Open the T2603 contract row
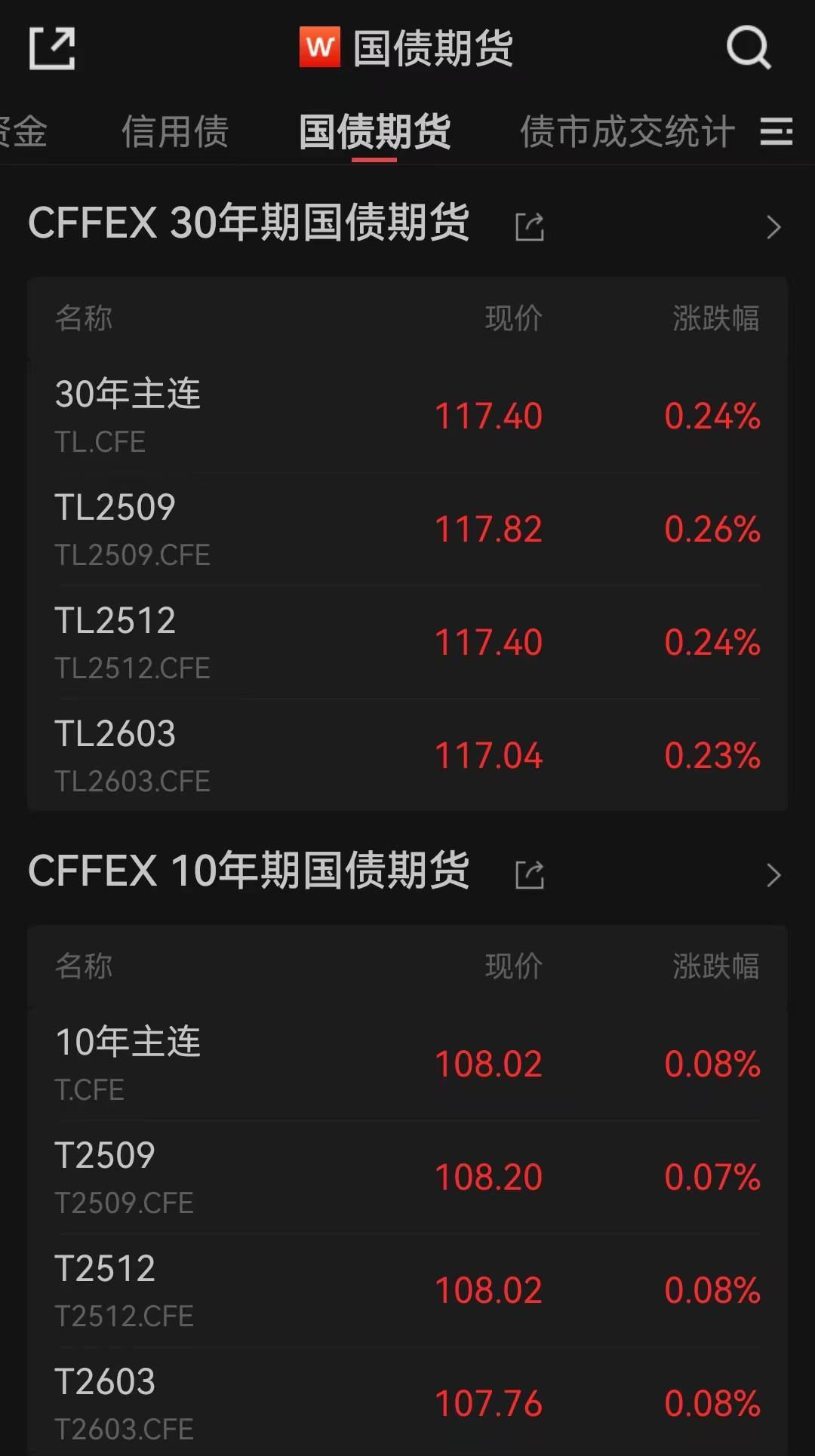 pyautogui.click(x=407, y=1402)
